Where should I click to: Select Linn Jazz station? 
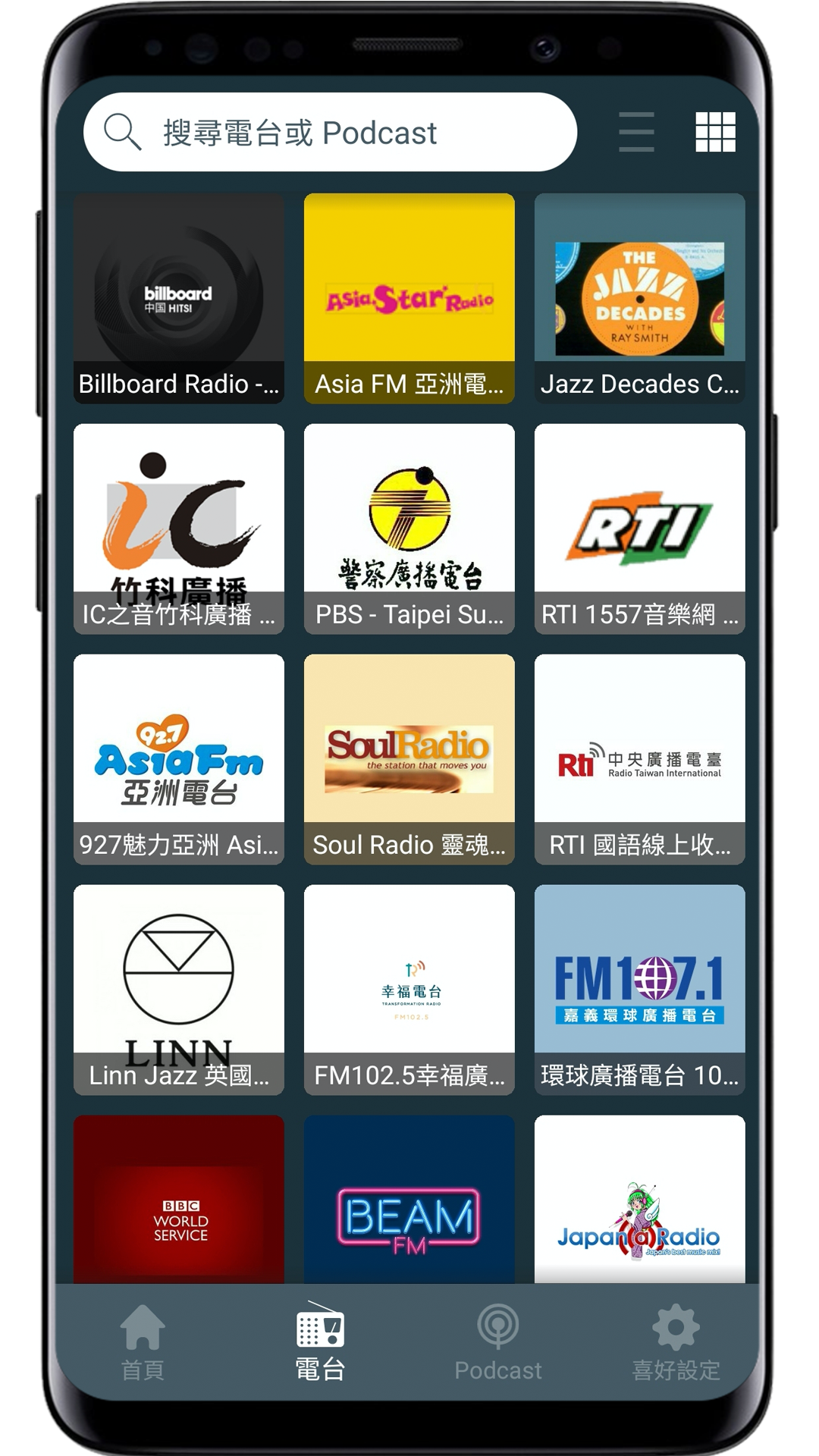(179, 990)
